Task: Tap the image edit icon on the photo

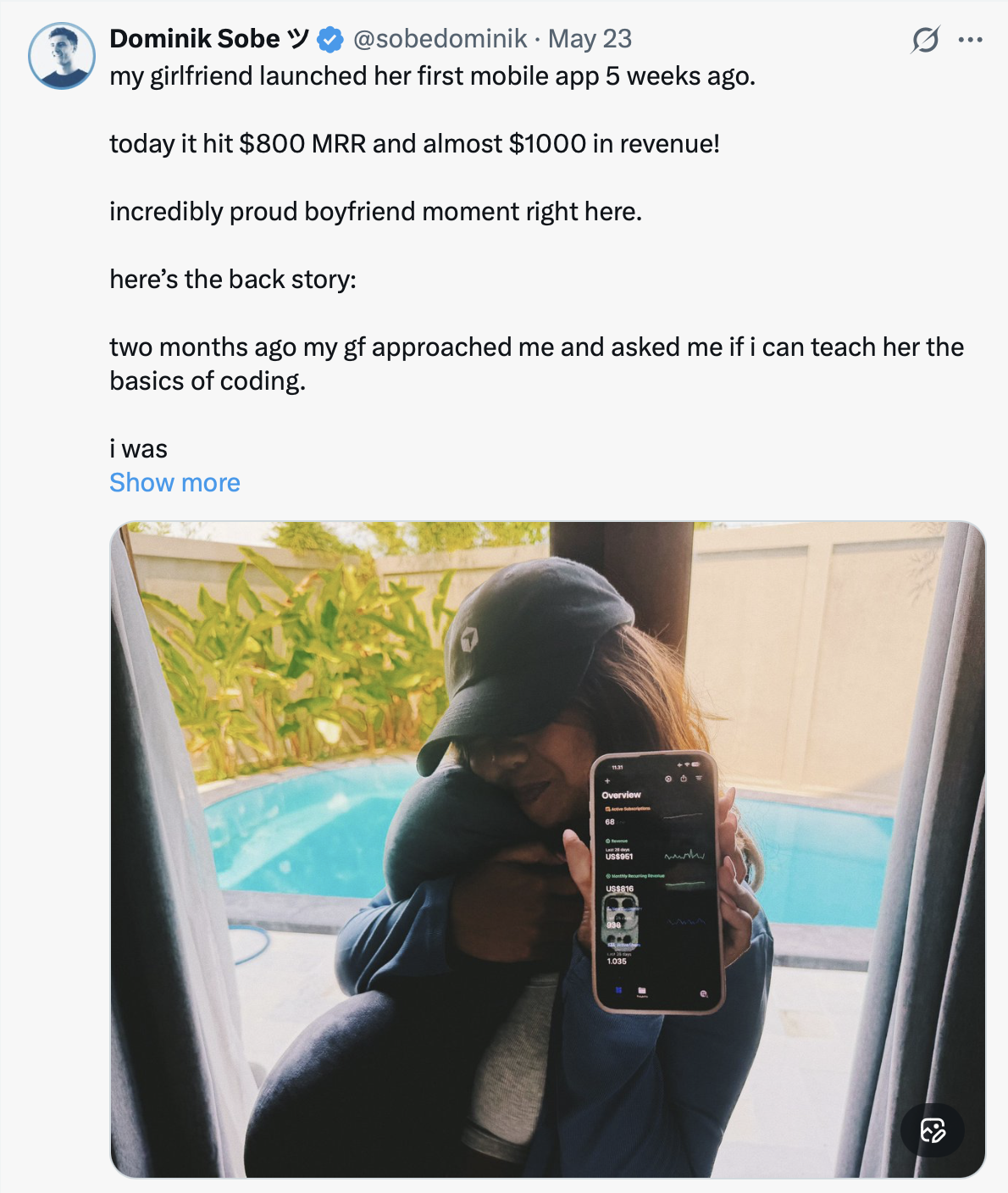Action: pos(933,1130)
